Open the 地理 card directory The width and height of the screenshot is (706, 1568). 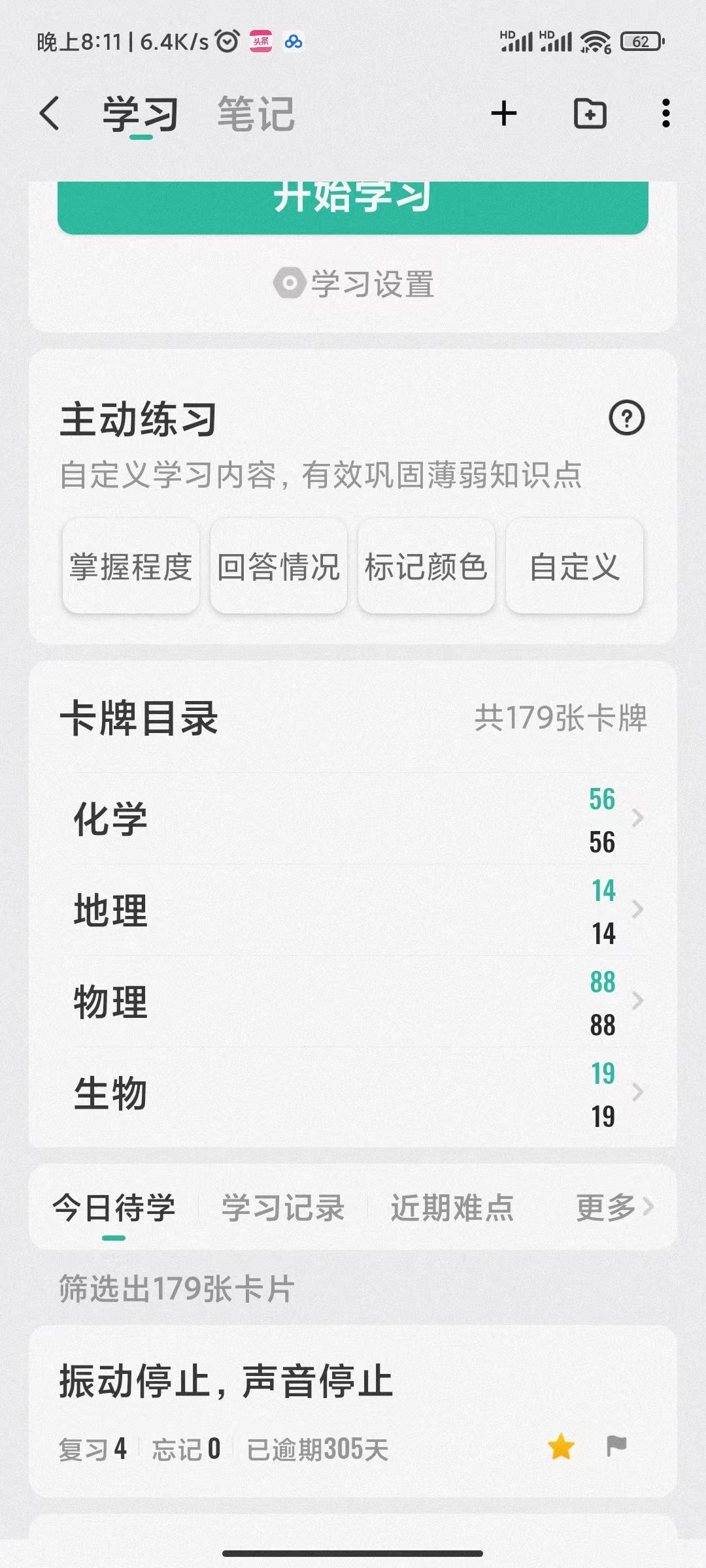pyautogui.click(x=353, y=911)
